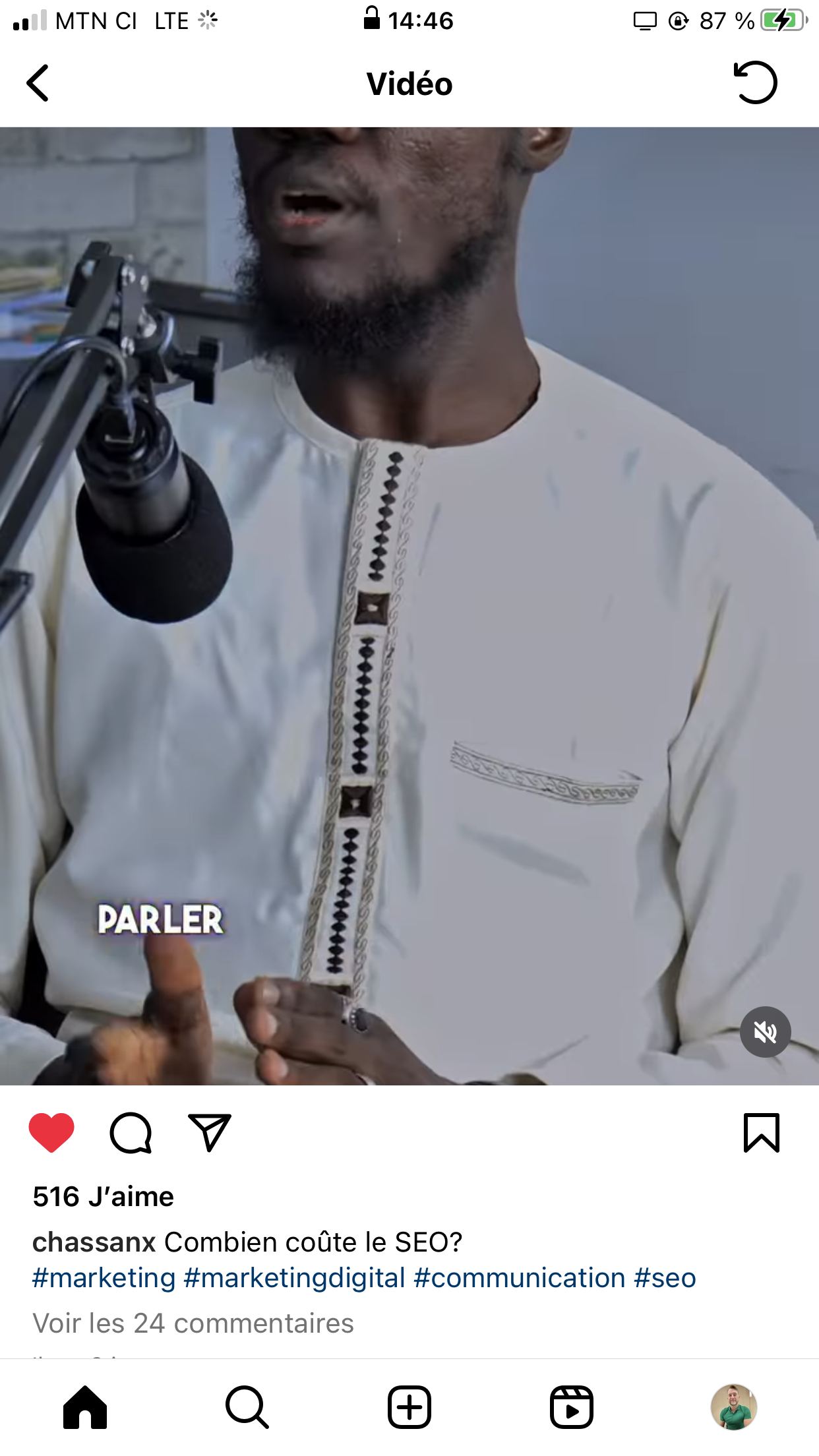The height and width of the screenshot is (1456, 819).
Task: Refresh the video with the reload icon
Action: [755, 83]
